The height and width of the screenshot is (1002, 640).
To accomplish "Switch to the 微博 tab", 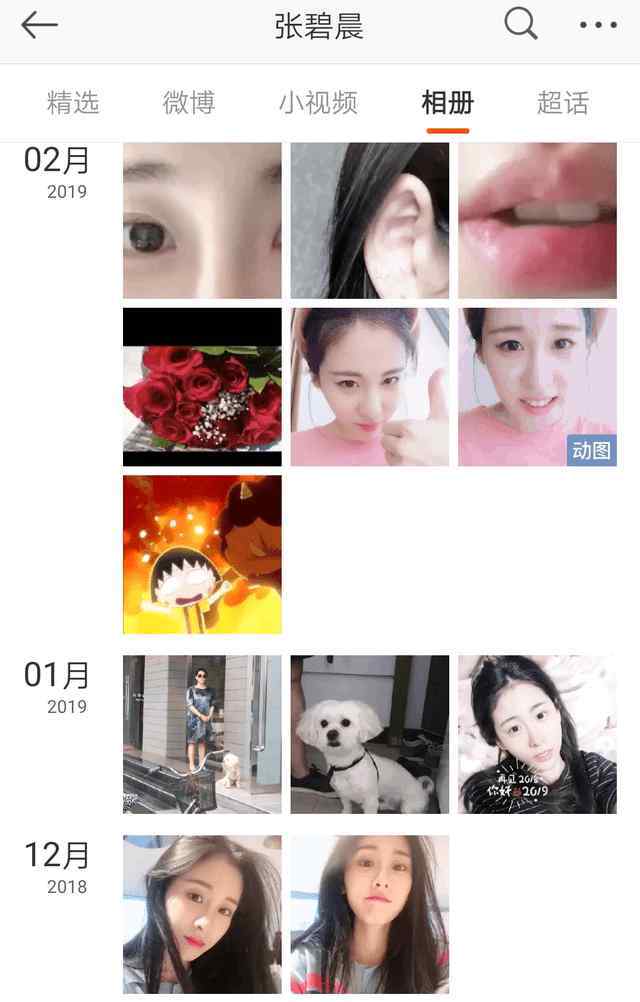I will pos(189,103).
